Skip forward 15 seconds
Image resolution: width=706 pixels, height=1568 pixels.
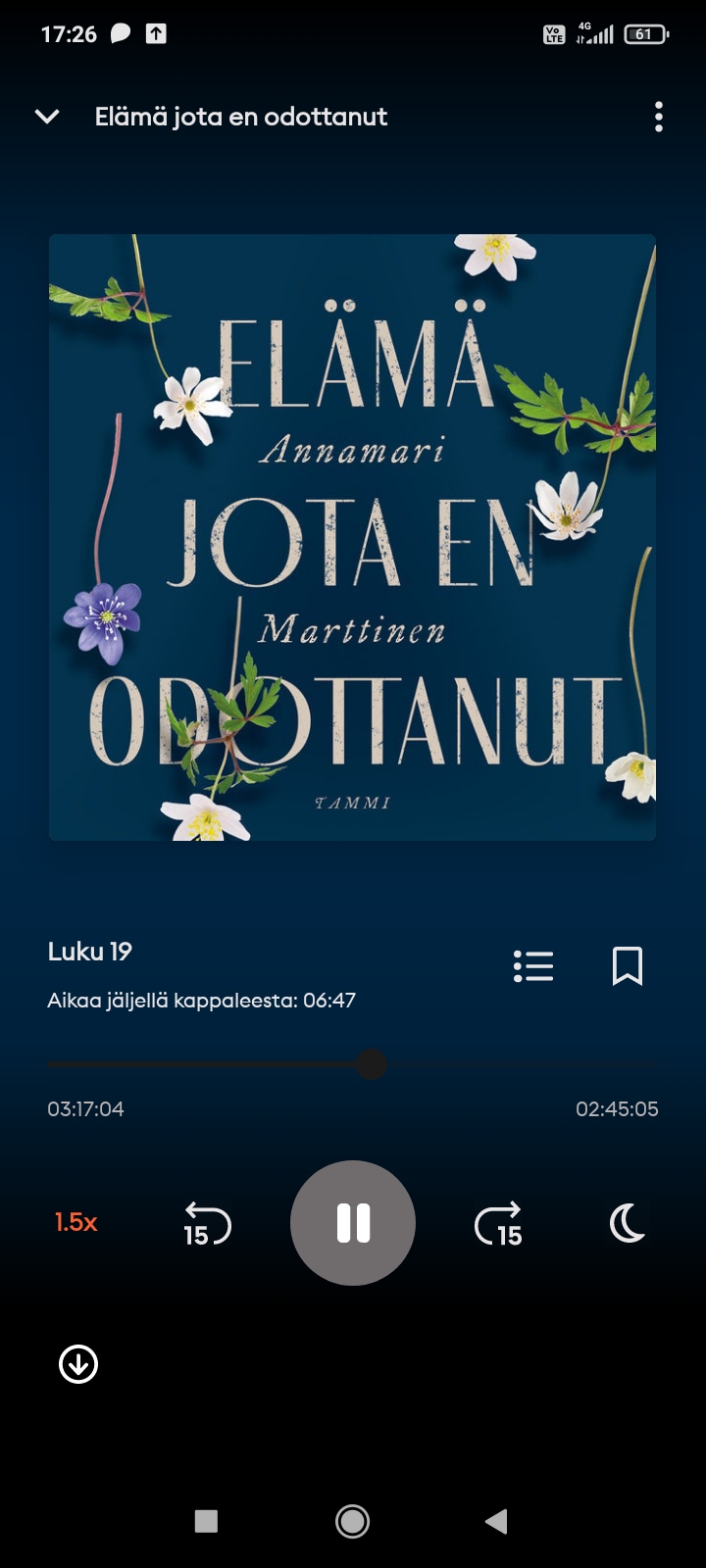pyautogui.click(x=498, y=1224)
